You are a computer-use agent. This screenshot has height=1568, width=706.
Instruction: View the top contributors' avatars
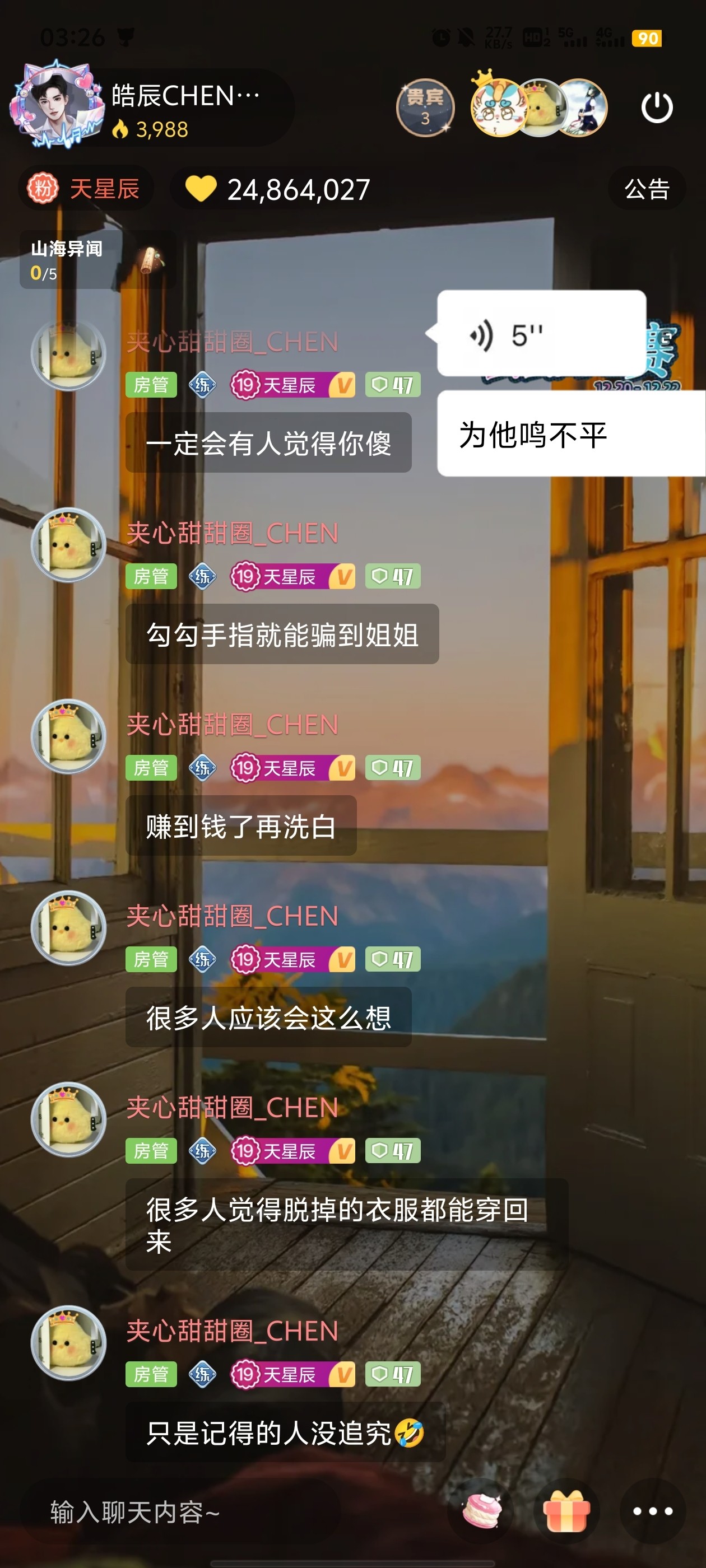click(x=539, y=108)
